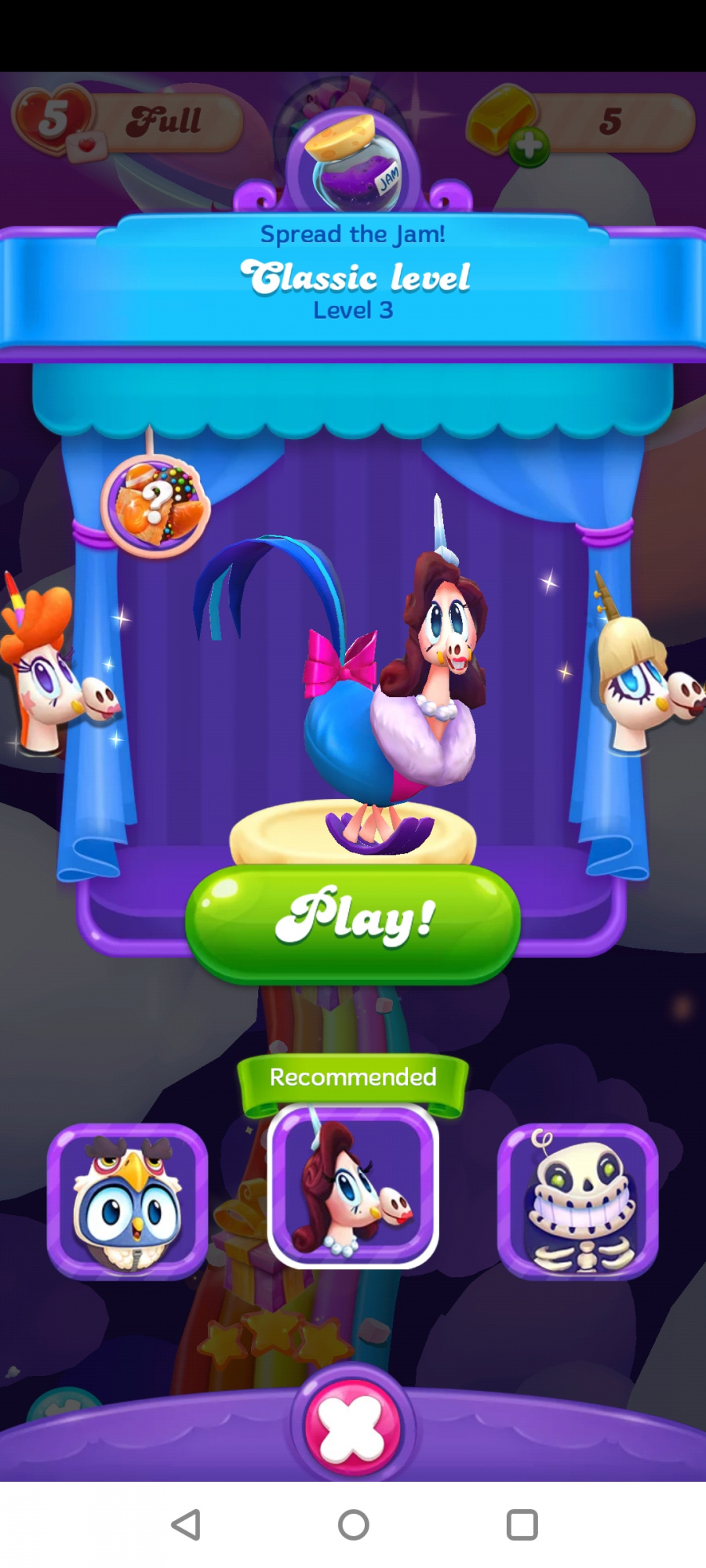
Task: Go to the phone's home screen
Action: pos(353,1525)
